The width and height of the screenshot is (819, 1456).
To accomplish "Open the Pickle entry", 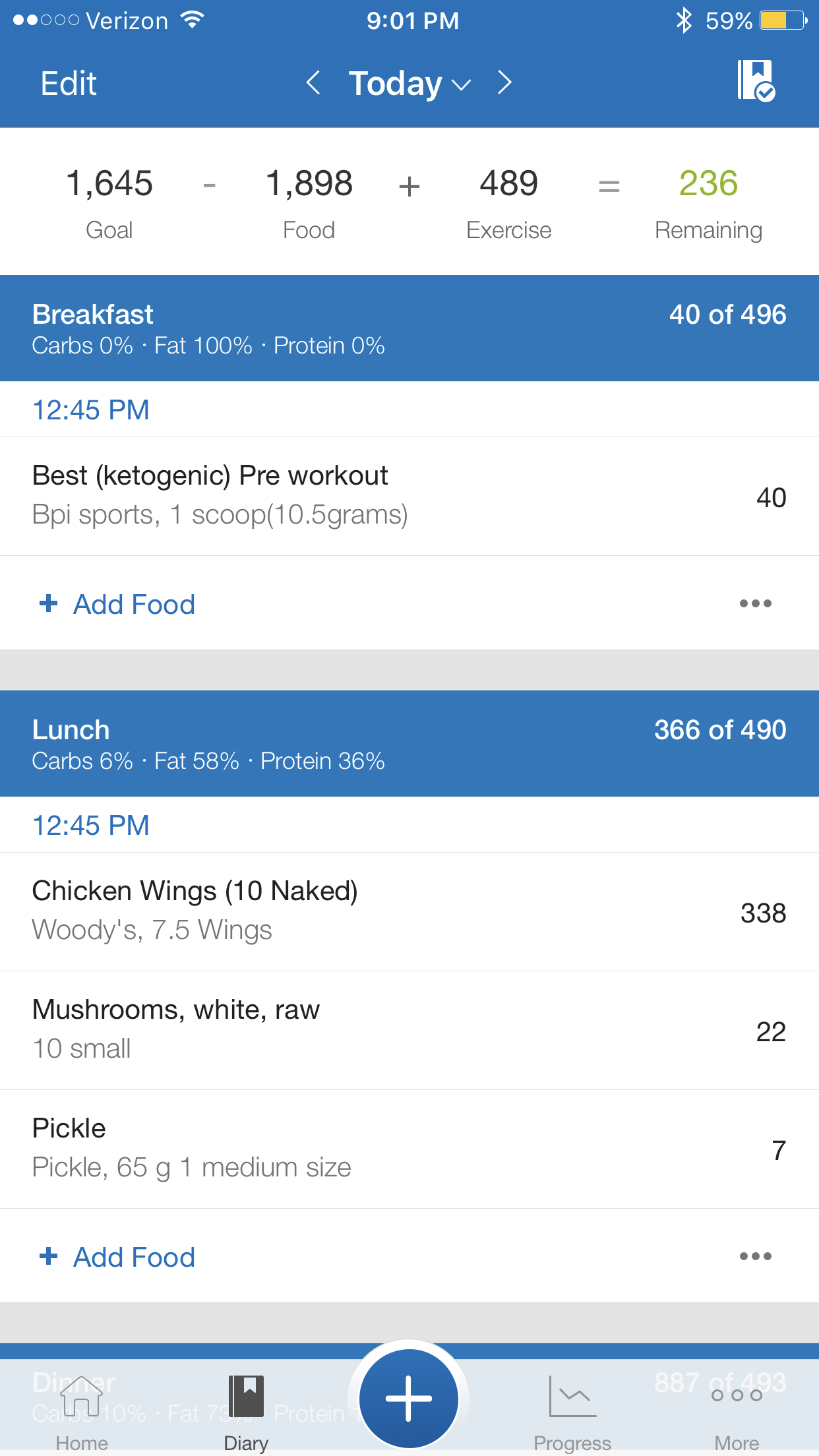I will (409, 1149).
